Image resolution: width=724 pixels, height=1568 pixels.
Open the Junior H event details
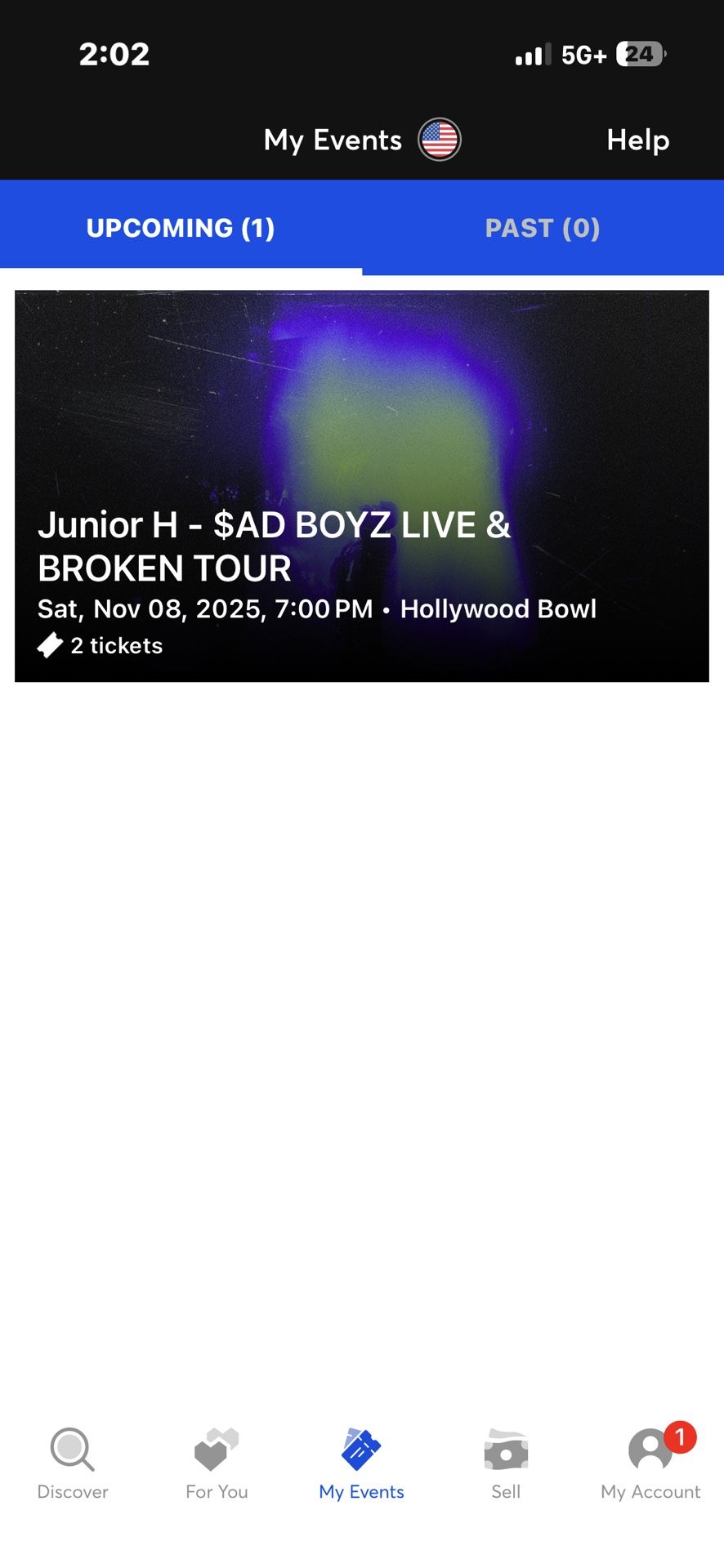[x=362, y=487]
